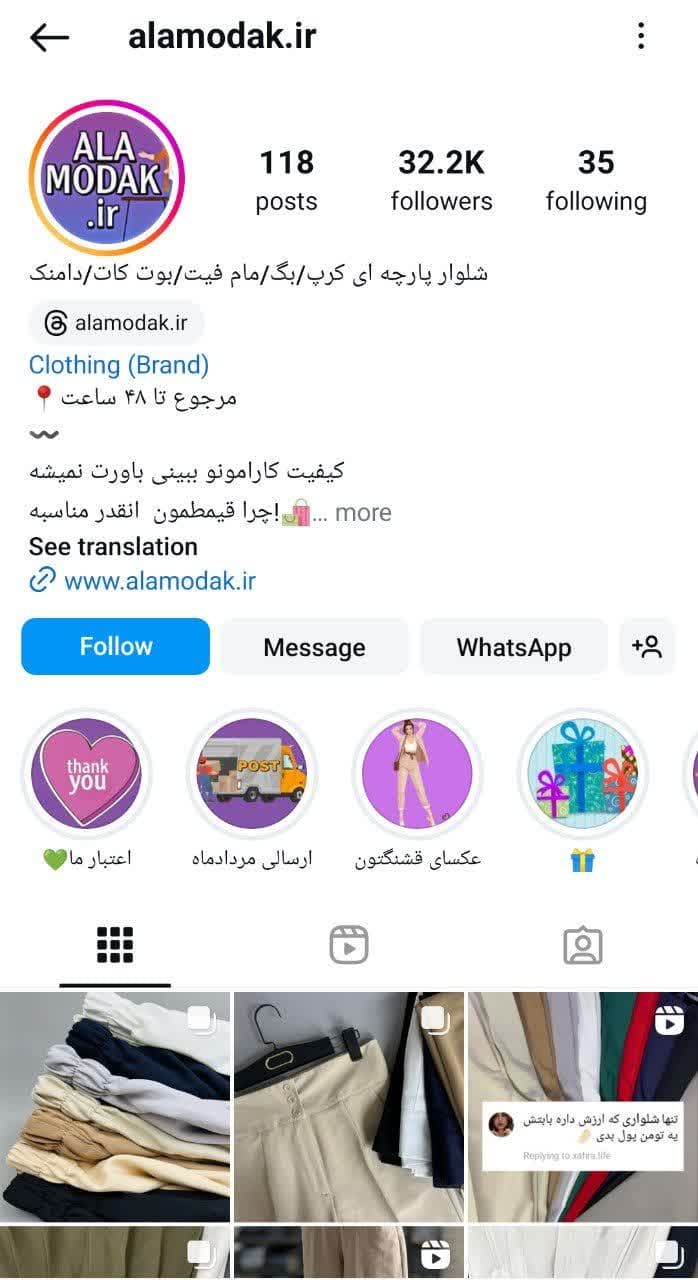Image resolution: width=698 pixels, height=1280 pixels.
Task: Expand the bio with "more"
Action: (363, 513)
